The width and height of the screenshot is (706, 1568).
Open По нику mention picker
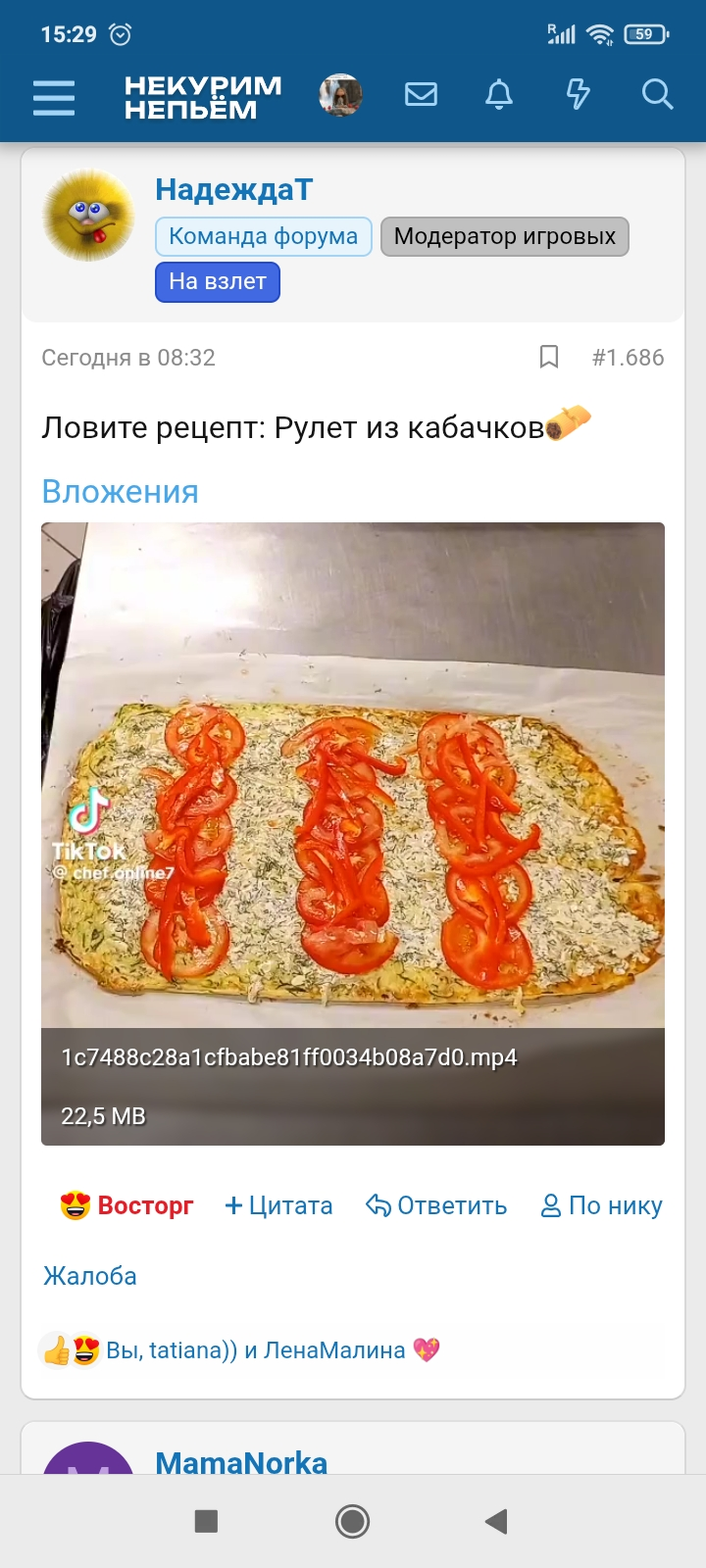(603, 1205)
